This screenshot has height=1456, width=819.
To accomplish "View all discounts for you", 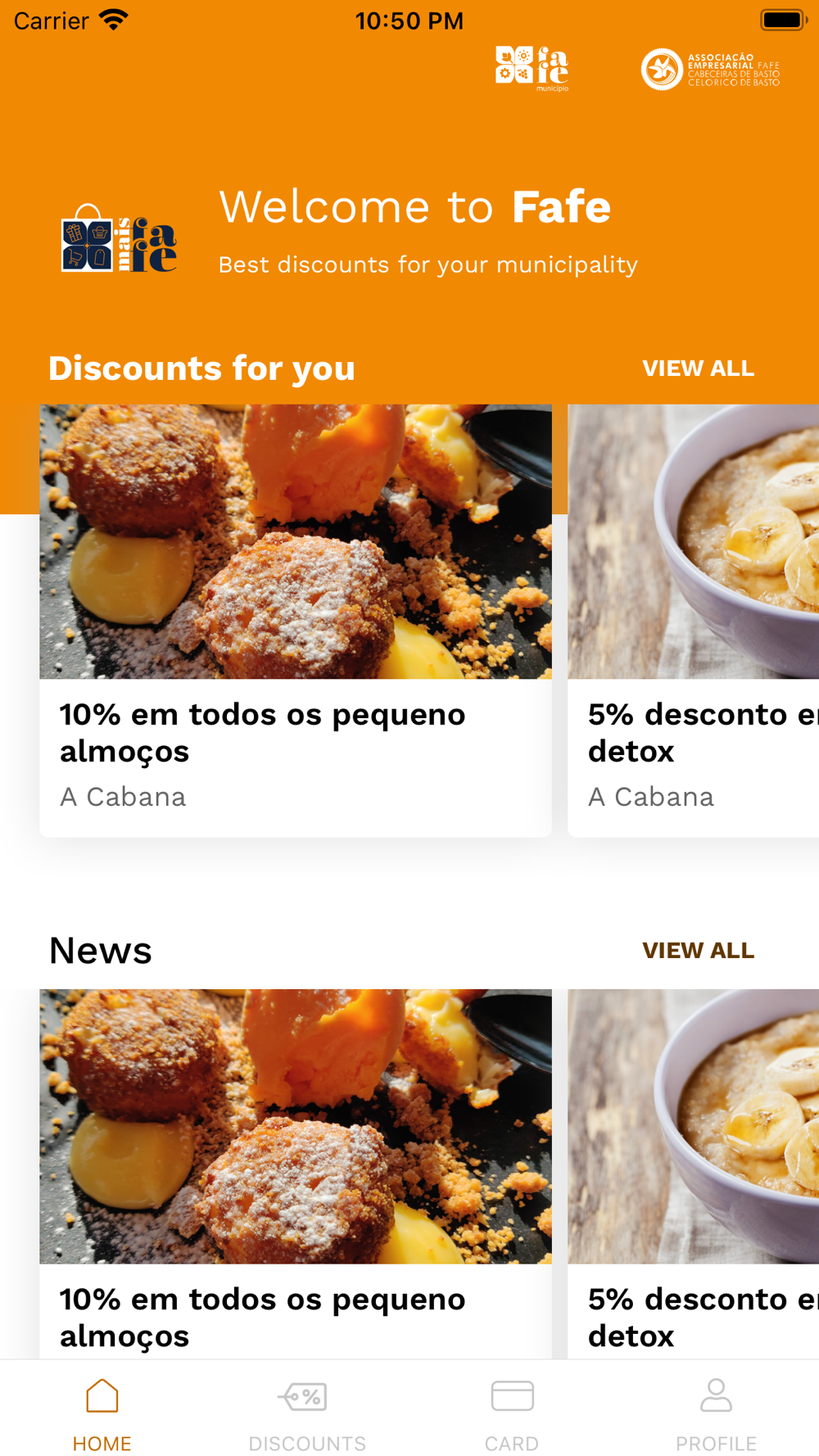I will pos(698,369).
